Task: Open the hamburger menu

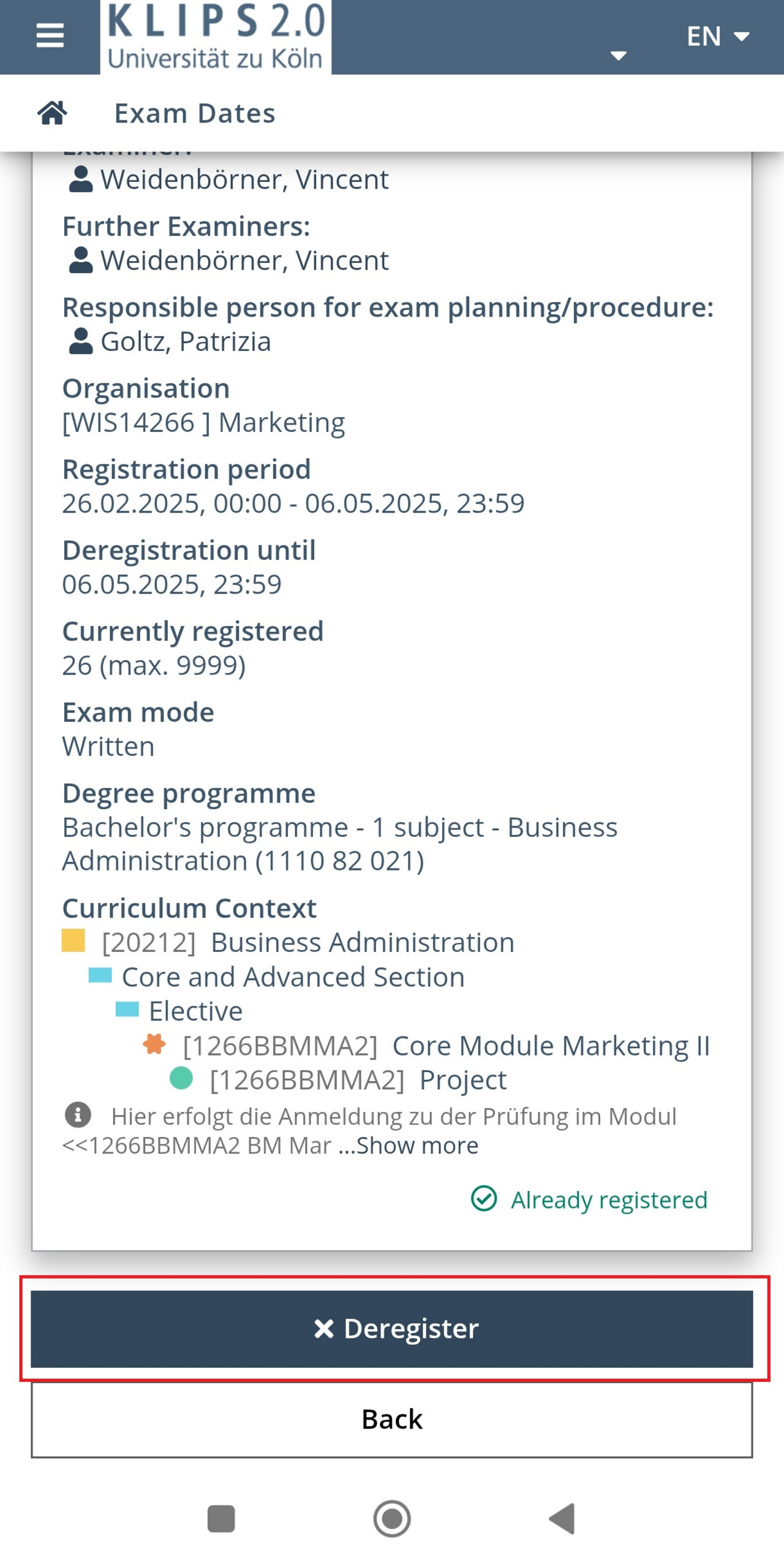Action: (50, 36)
